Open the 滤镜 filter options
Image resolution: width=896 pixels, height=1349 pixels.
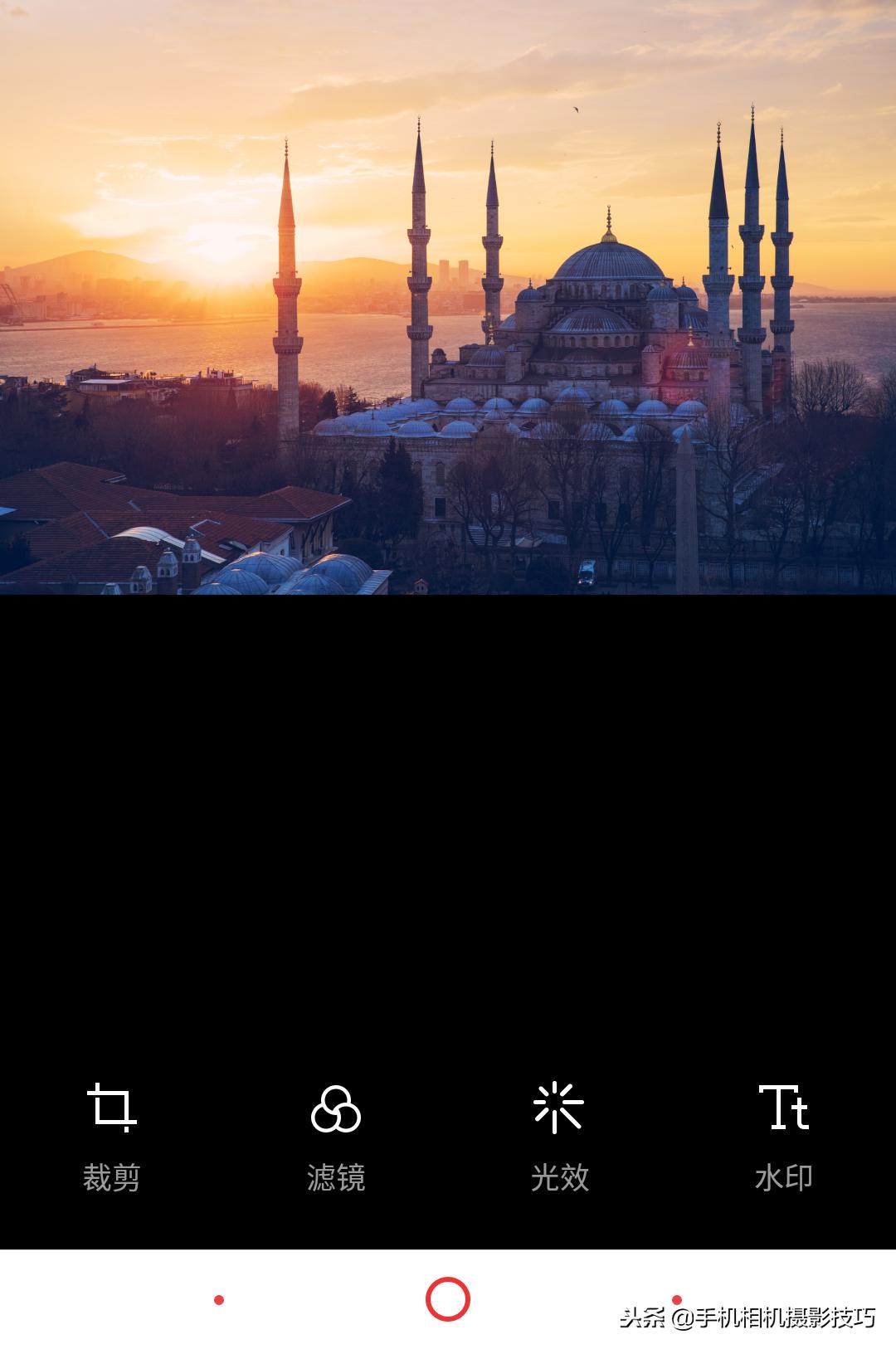[336, 1134]
